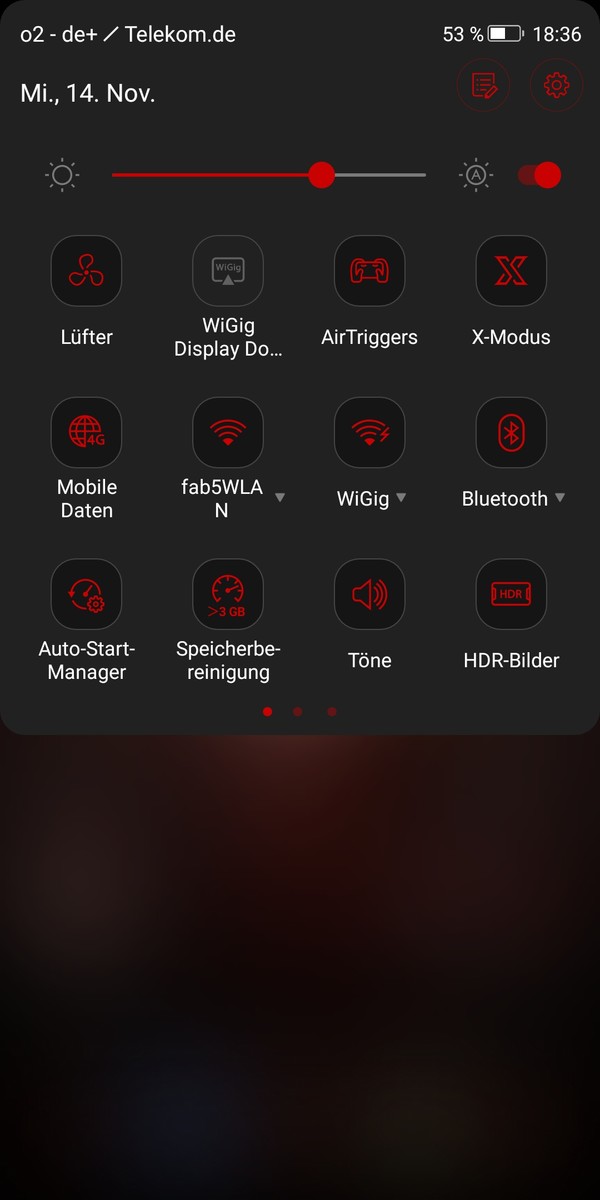Expand the Bluetooth devices dropdown arrow
Viewport: 600px width, 1200px height.
560,498
